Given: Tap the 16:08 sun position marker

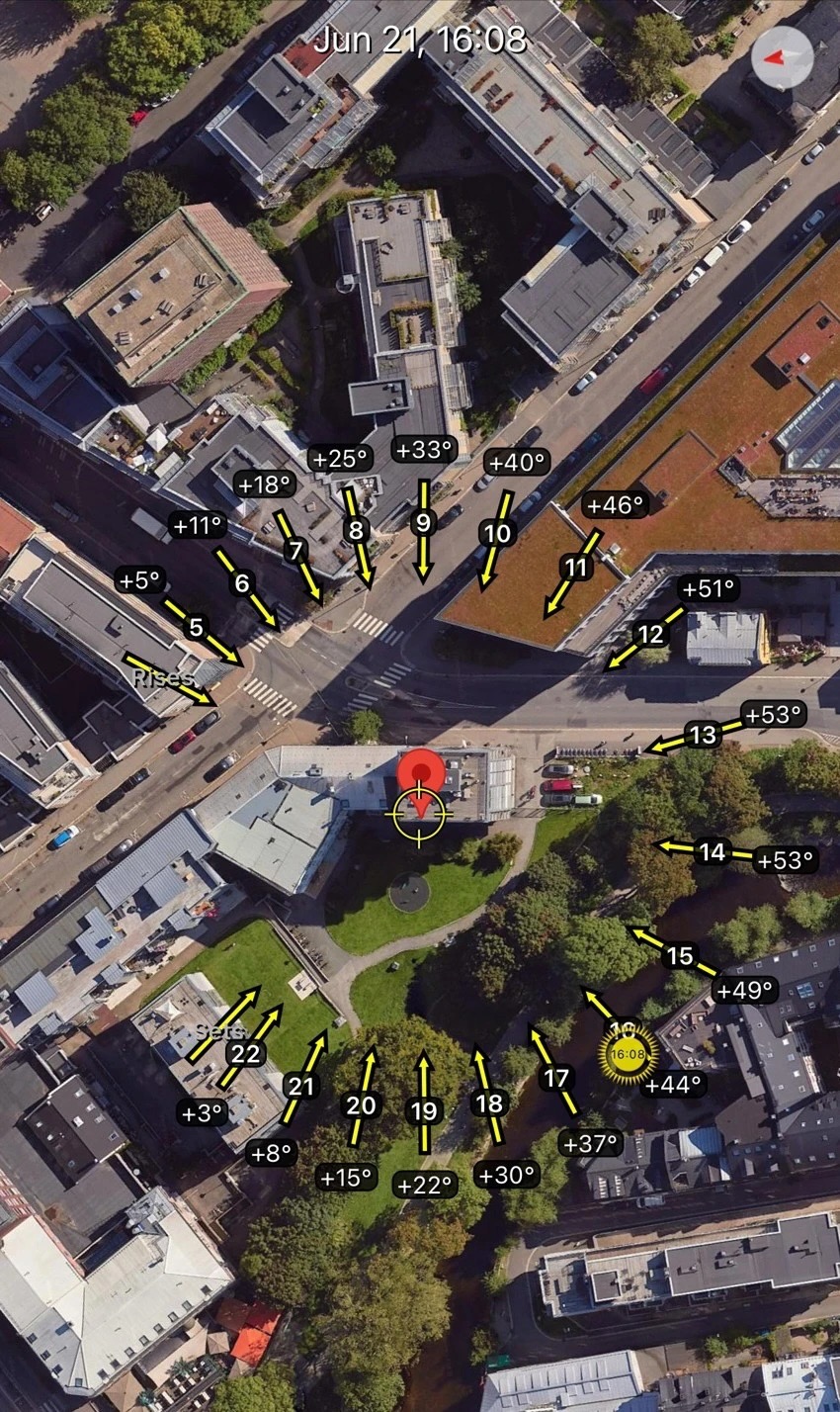Looking at the screenshot, I should pos(629,1055).
